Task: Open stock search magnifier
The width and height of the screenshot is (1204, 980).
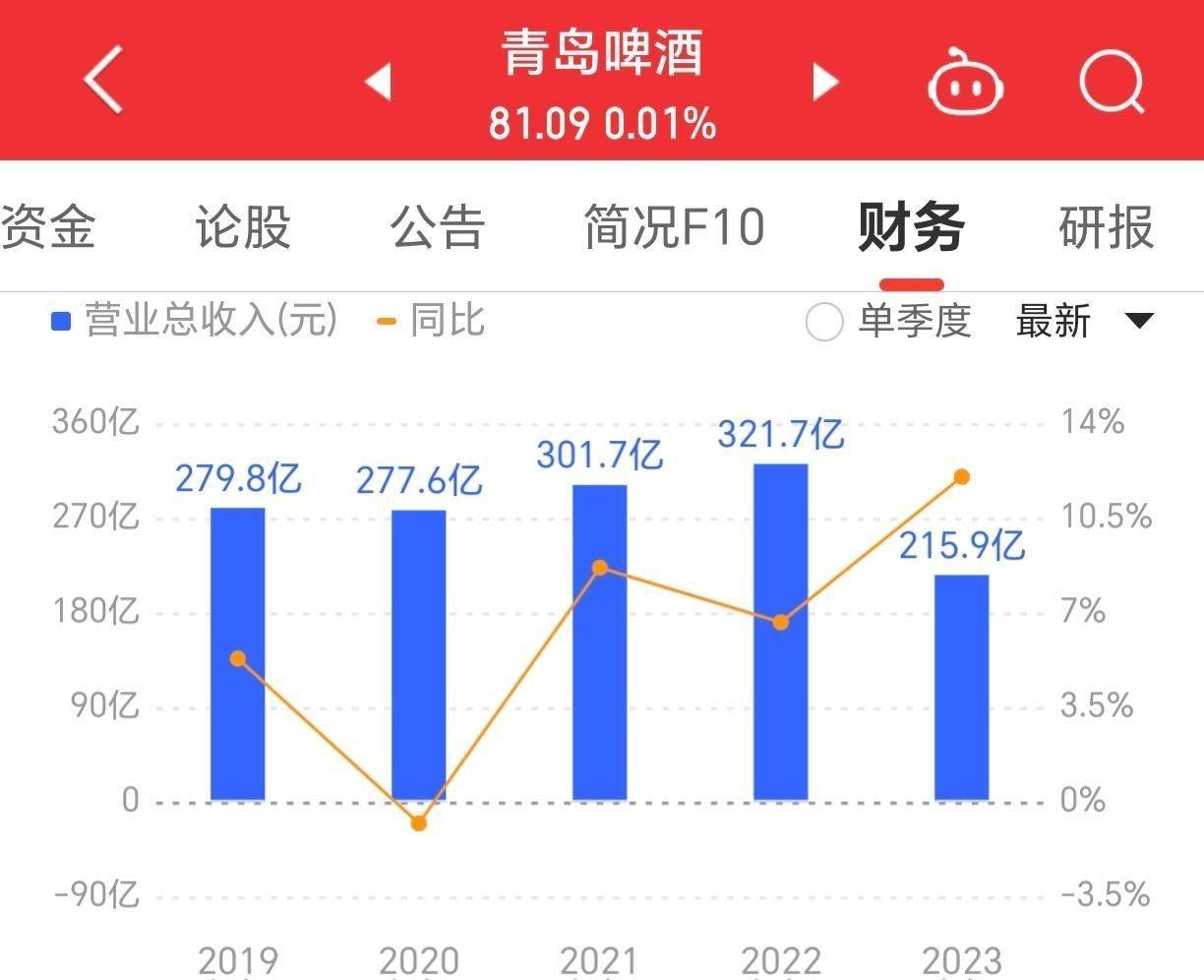Action: click(1113, 83)
